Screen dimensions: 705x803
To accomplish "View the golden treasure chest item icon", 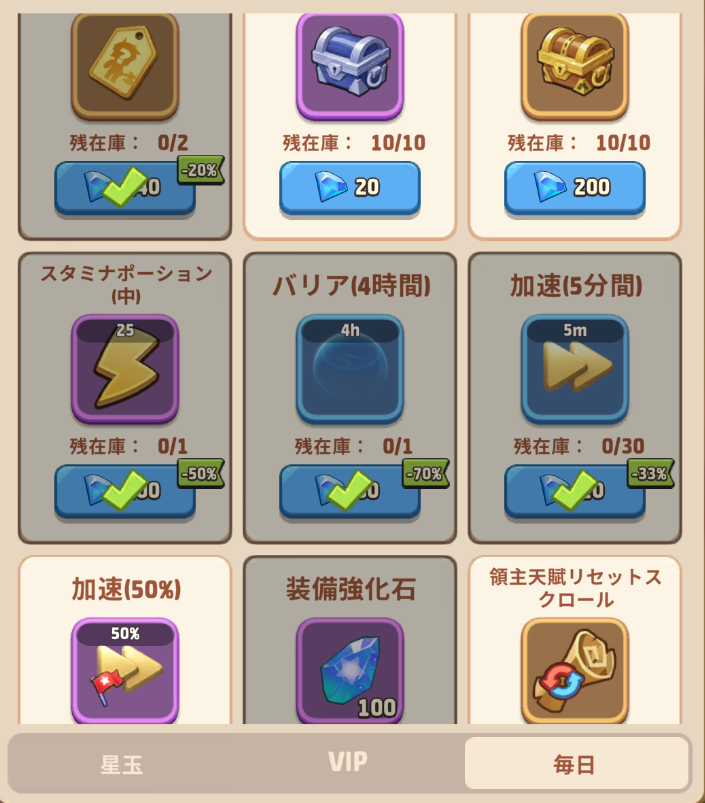I will coord(574,63).
